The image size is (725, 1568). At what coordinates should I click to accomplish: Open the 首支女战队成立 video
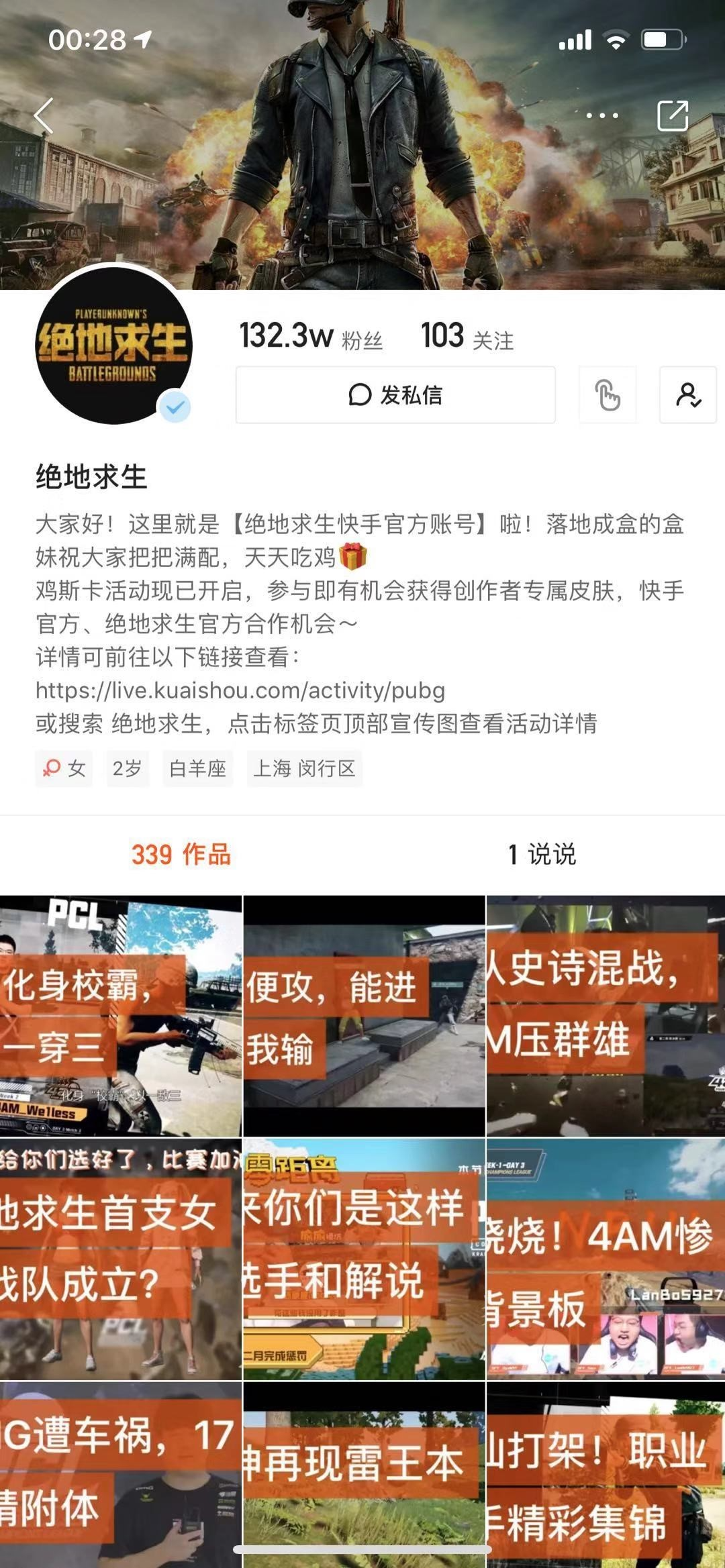point(121,1258)
